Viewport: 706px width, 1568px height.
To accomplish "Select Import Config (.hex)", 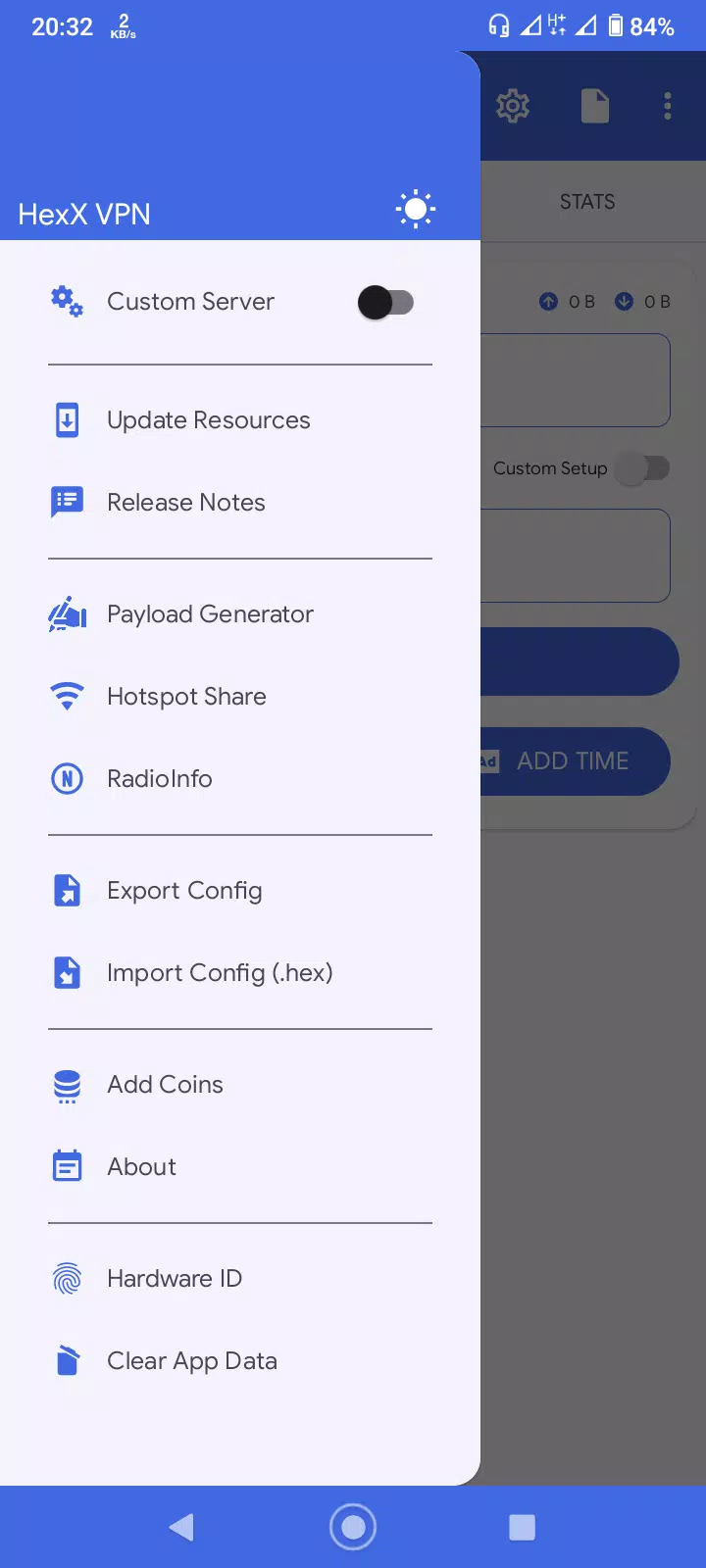I will [x=220, y=973].
